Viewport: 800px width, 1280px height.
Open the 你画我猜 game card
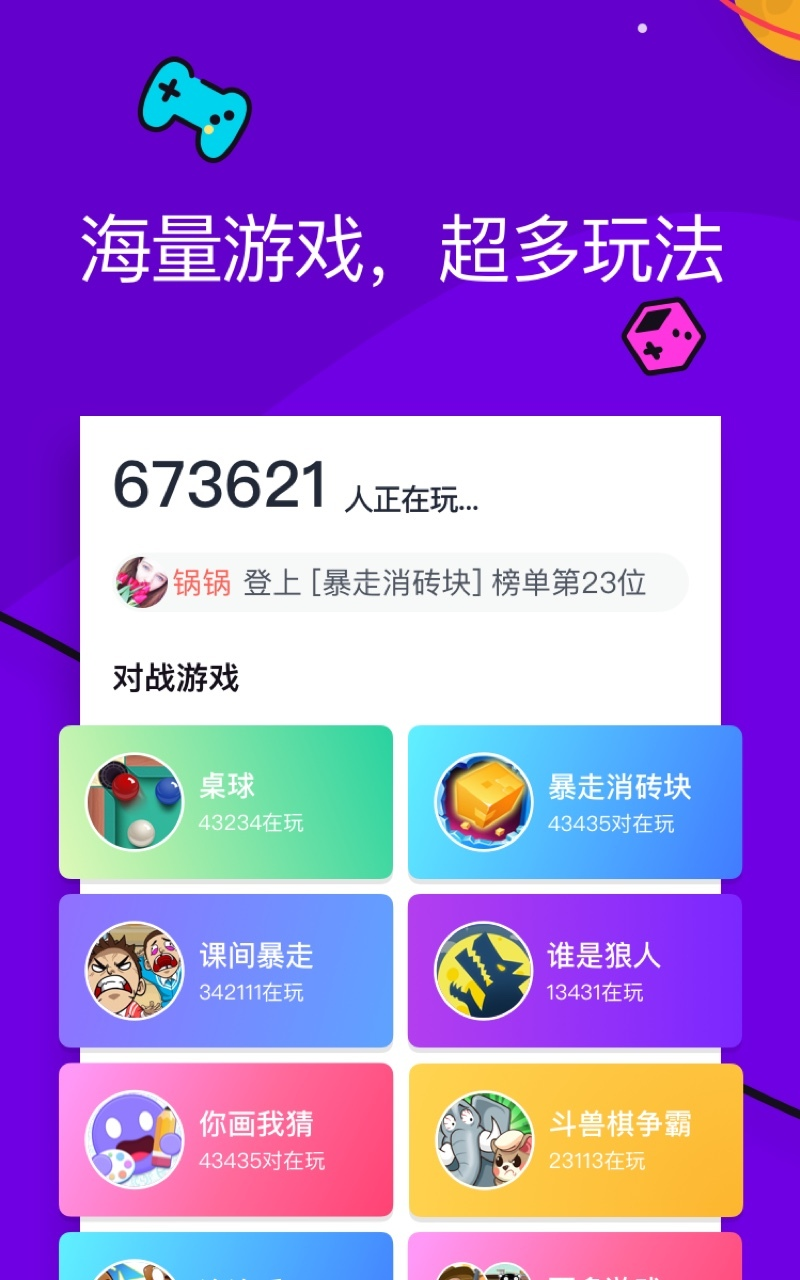[x=225, y=1140]
